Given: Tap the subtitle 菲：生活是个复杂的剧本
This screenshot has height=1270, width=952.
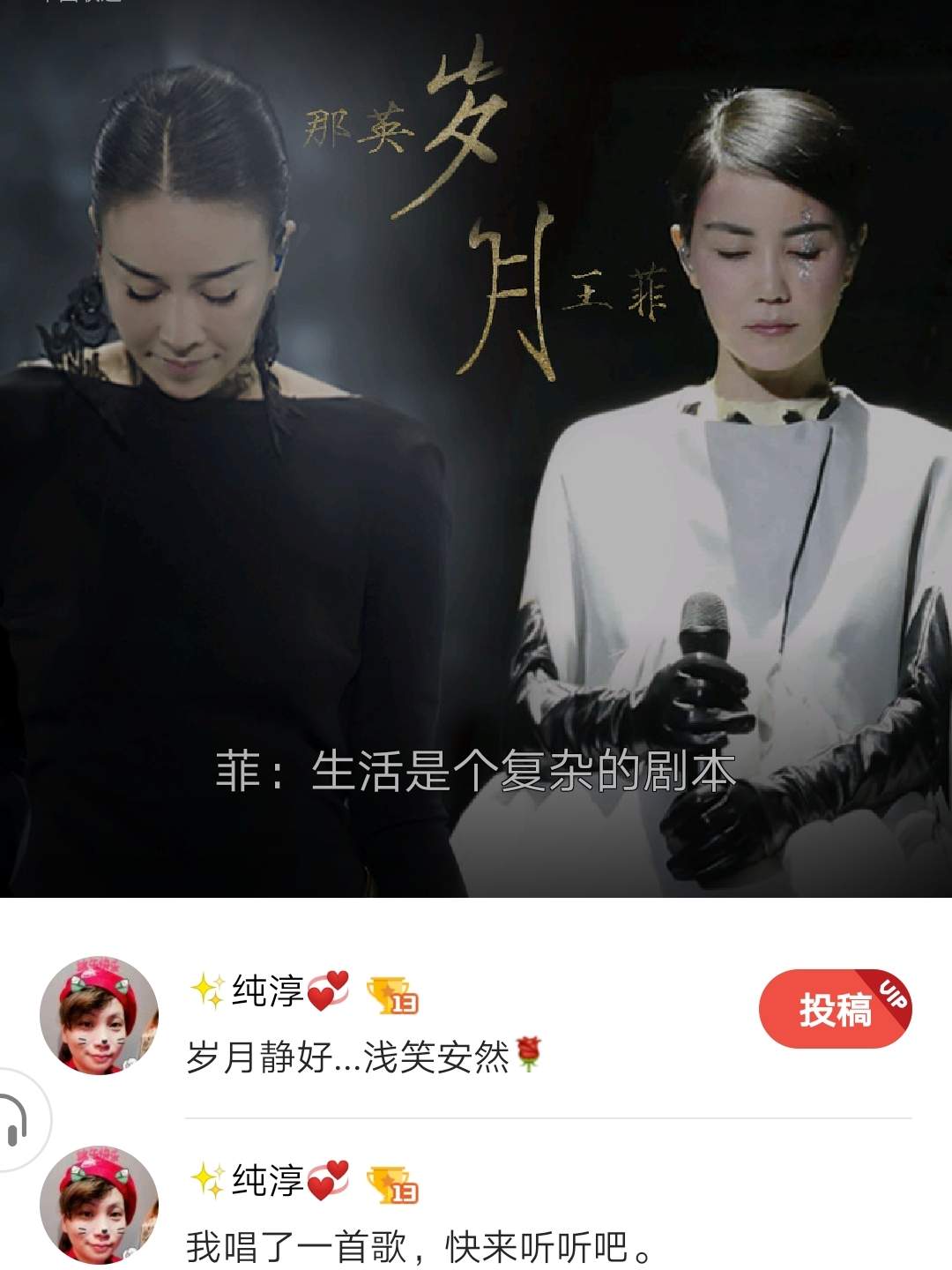Looking at the screenshot, I should [x=476, y=766].
